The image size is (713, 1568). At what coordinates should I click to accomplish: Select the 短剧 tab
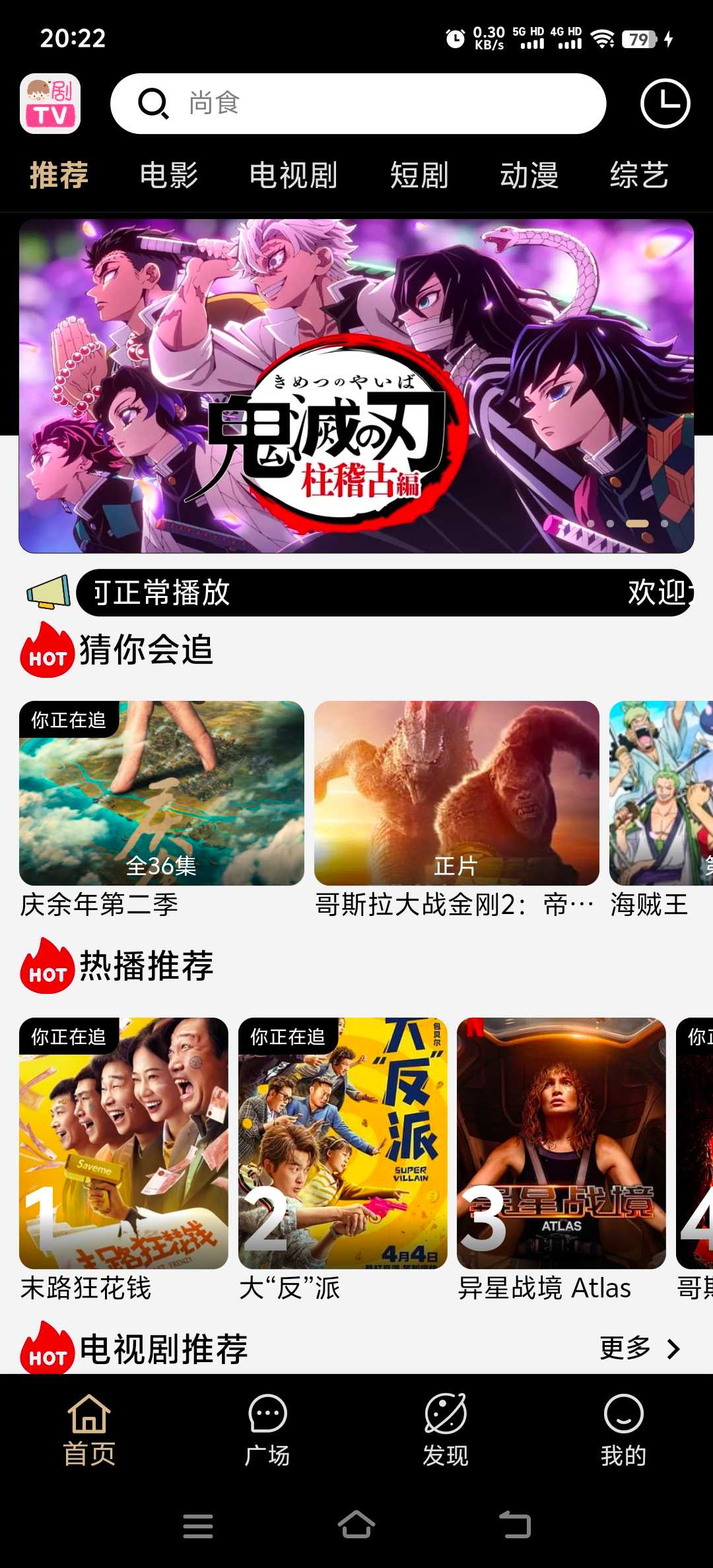tap(419, 176)
